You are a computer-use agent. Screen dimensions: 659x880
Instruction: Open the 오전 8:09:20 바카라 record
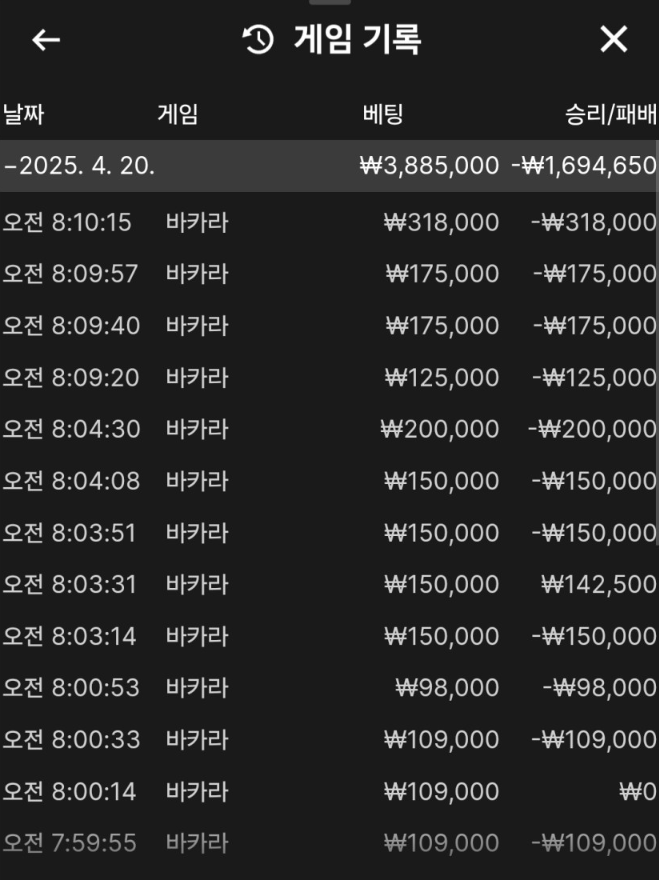click(329, 378)
